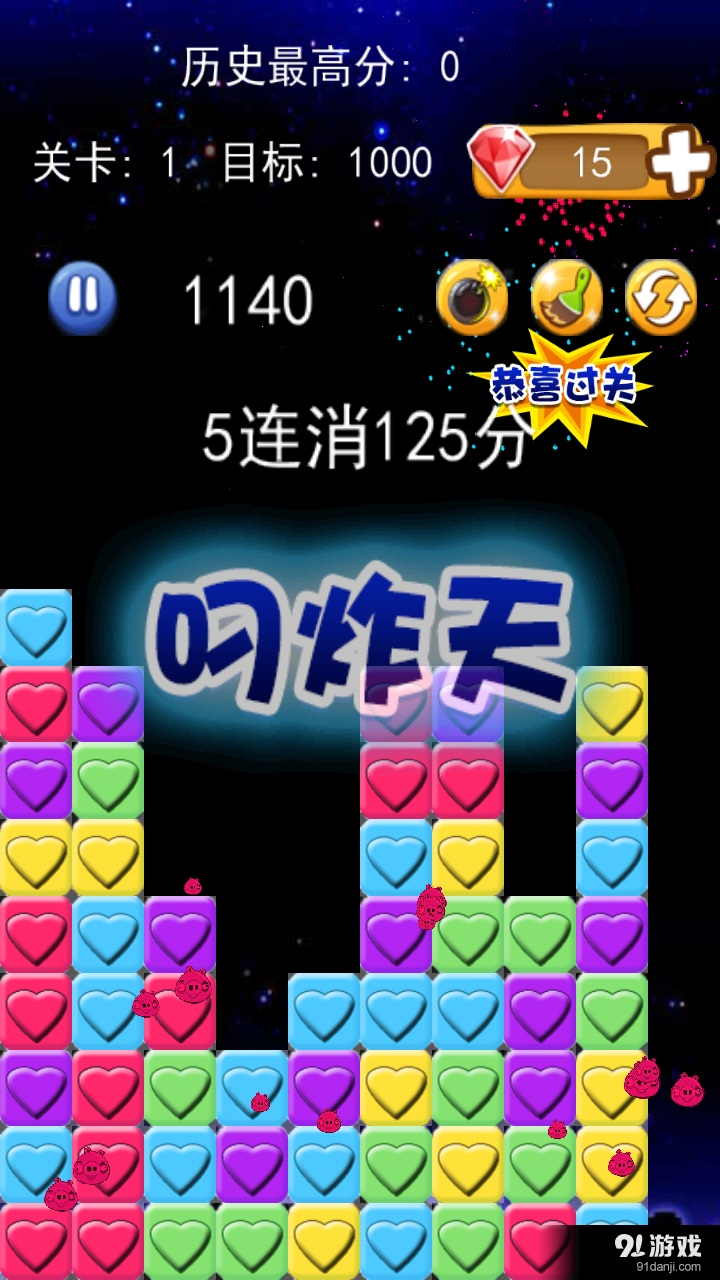Screen dimensions: 720x1280
Task: Add more gems with the plus button
Action: pyautogui.click(x=682, y=162)
